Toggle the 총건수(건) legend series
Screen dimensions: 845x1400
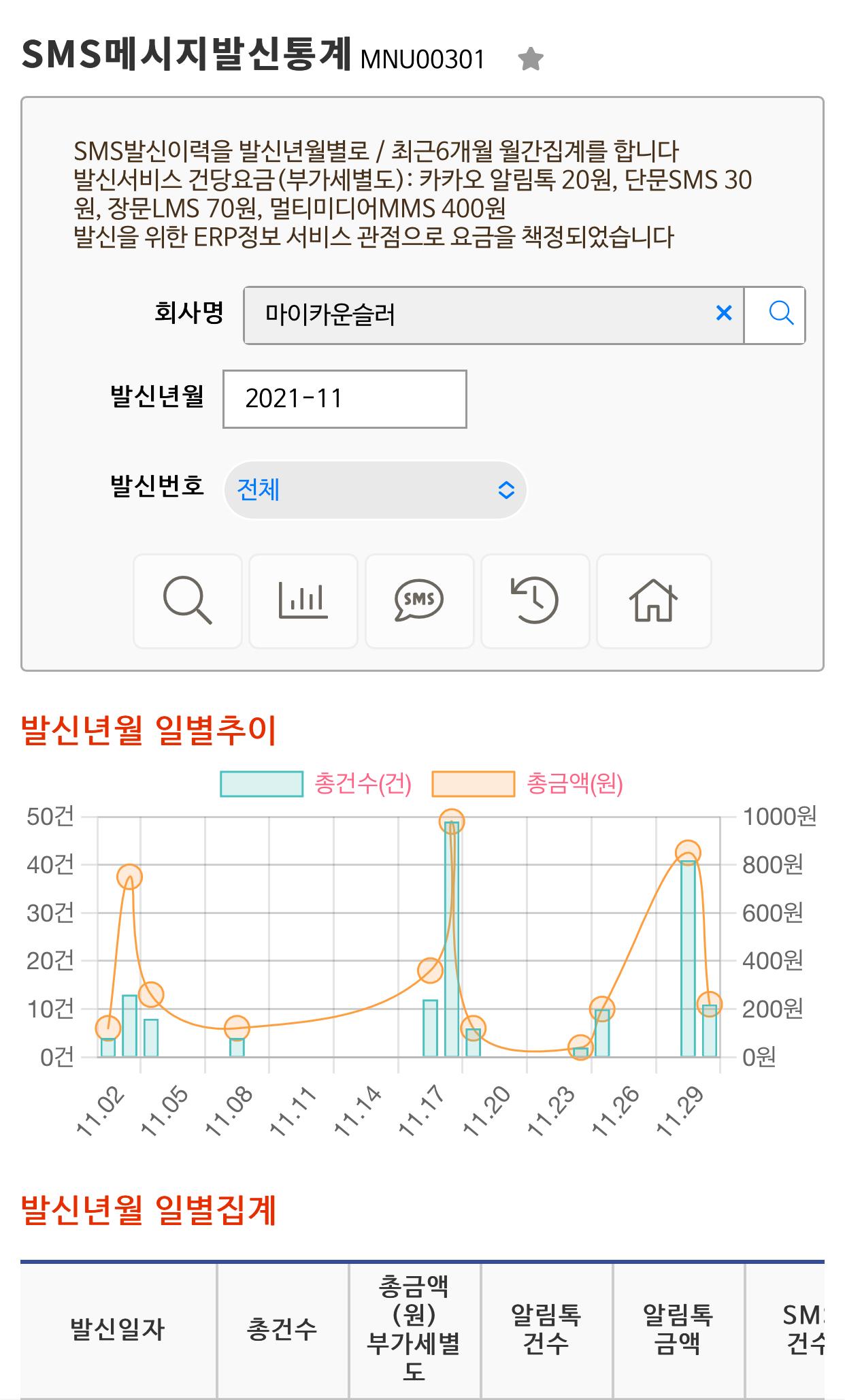[x=316, y=784]
